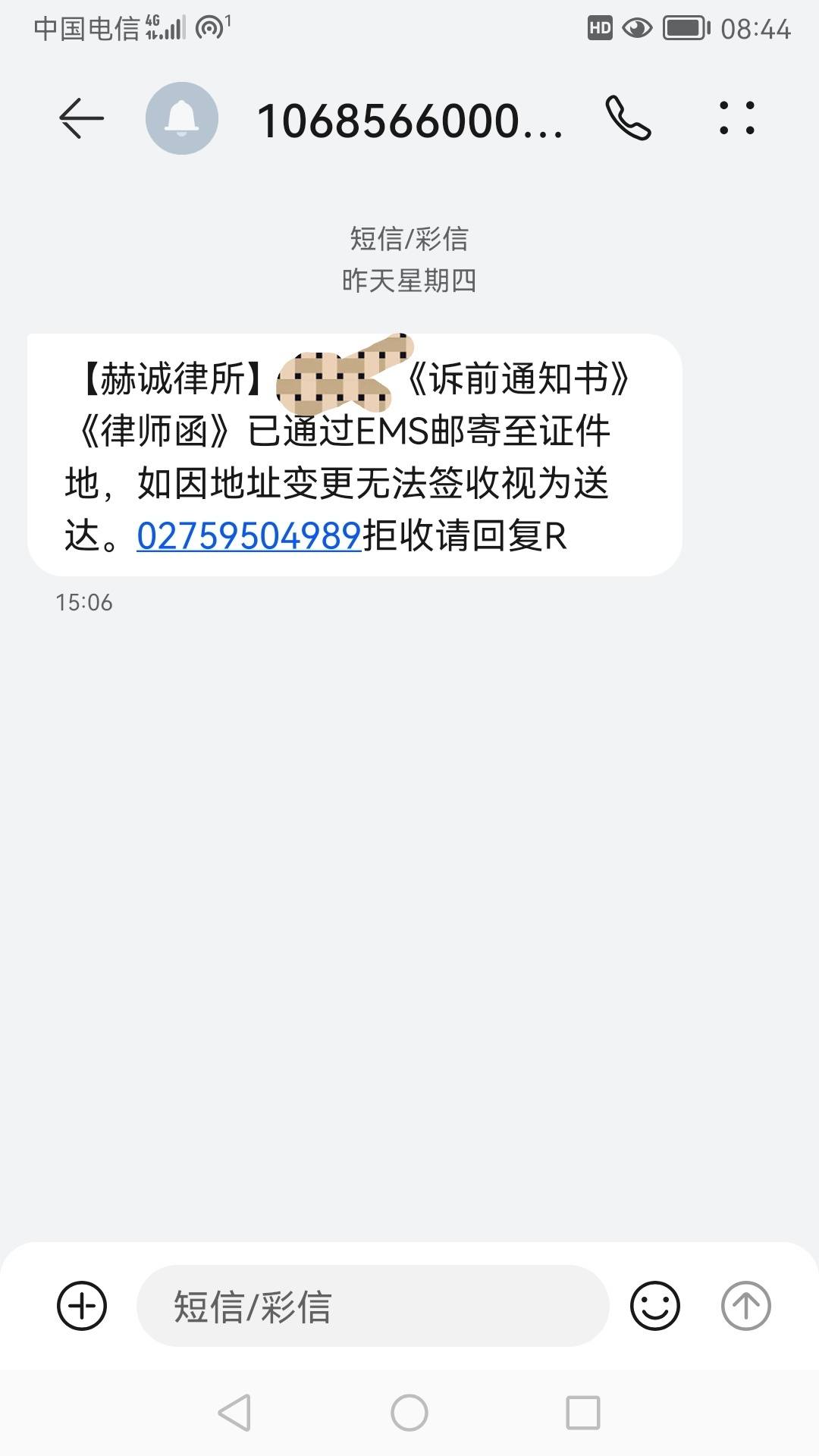Viewport: 819px width, 1456px height.
Task: Open the recent apps square button
Action: pos(583,1413)
